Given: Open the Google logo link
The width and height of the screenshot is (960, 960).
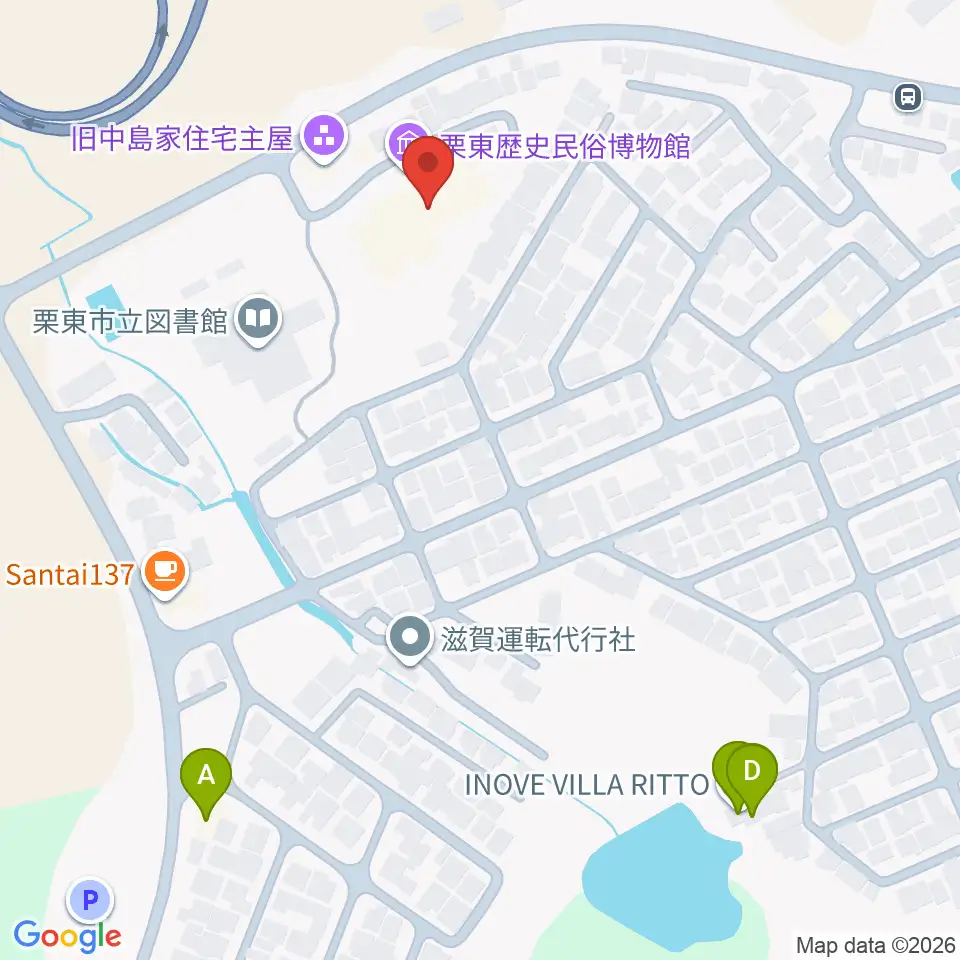Looking at the screenshot, I should 67,936.
